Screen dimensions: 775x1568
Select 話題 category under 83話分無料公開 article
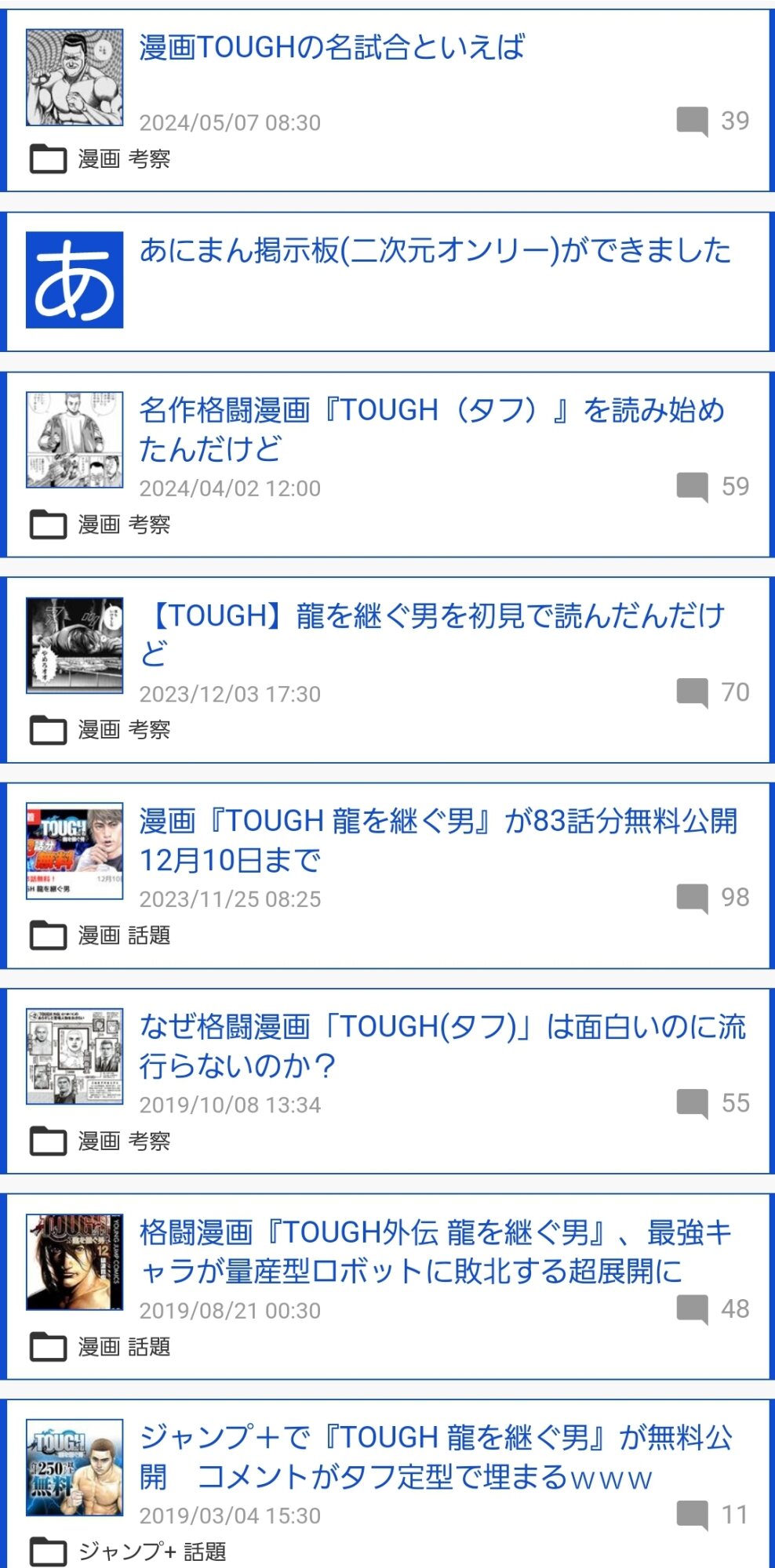[149, 935]
